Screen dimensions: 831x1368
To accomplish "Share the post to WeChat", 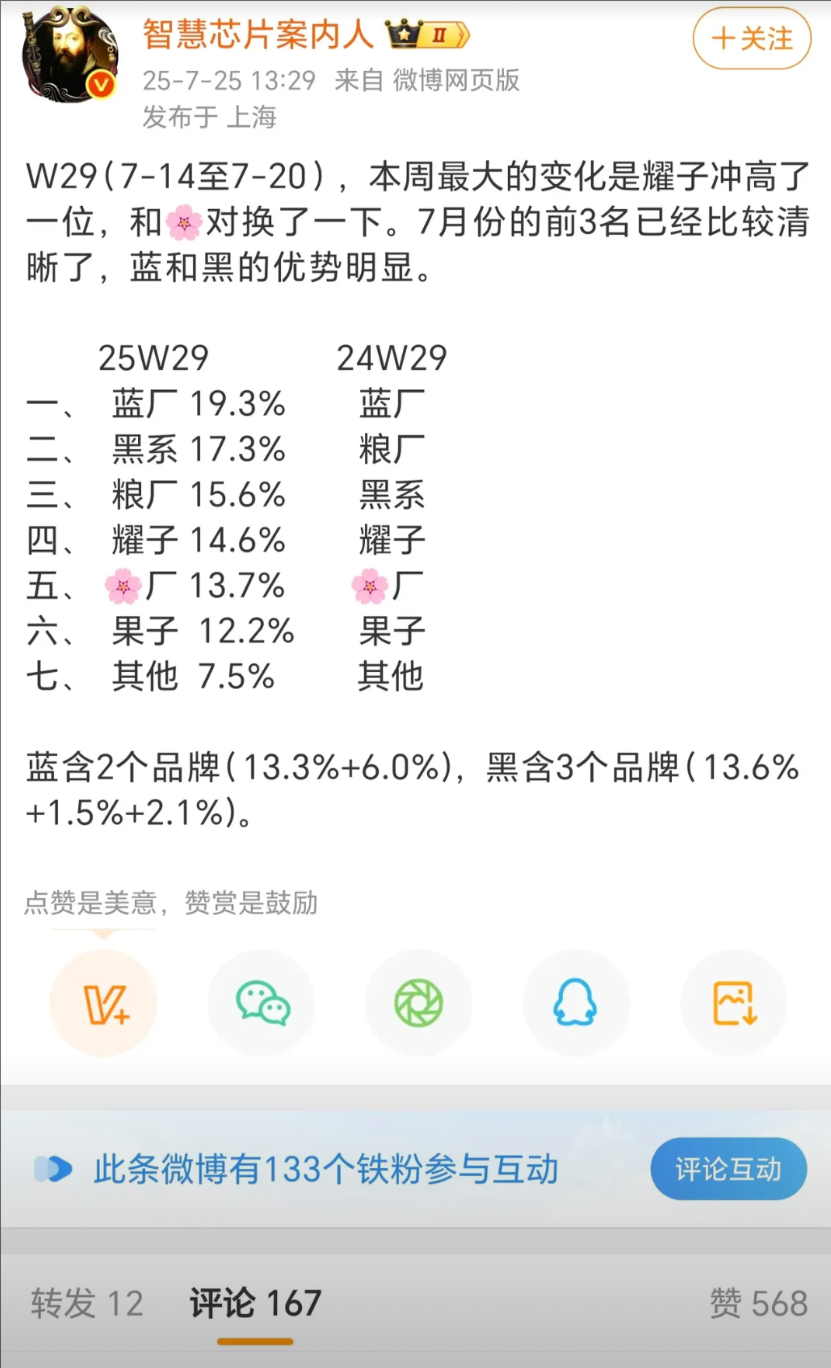I will [x=261, y=1003].
